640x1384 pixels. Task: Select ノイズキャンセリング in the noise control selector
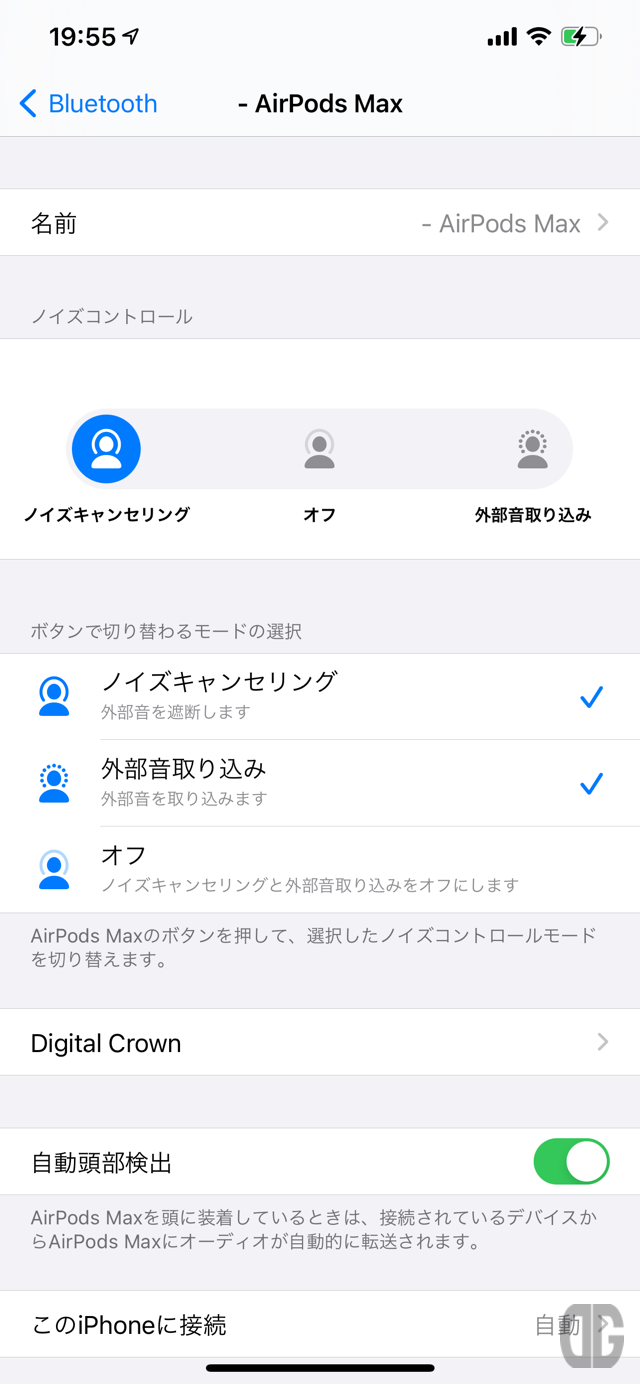[107, 449]
